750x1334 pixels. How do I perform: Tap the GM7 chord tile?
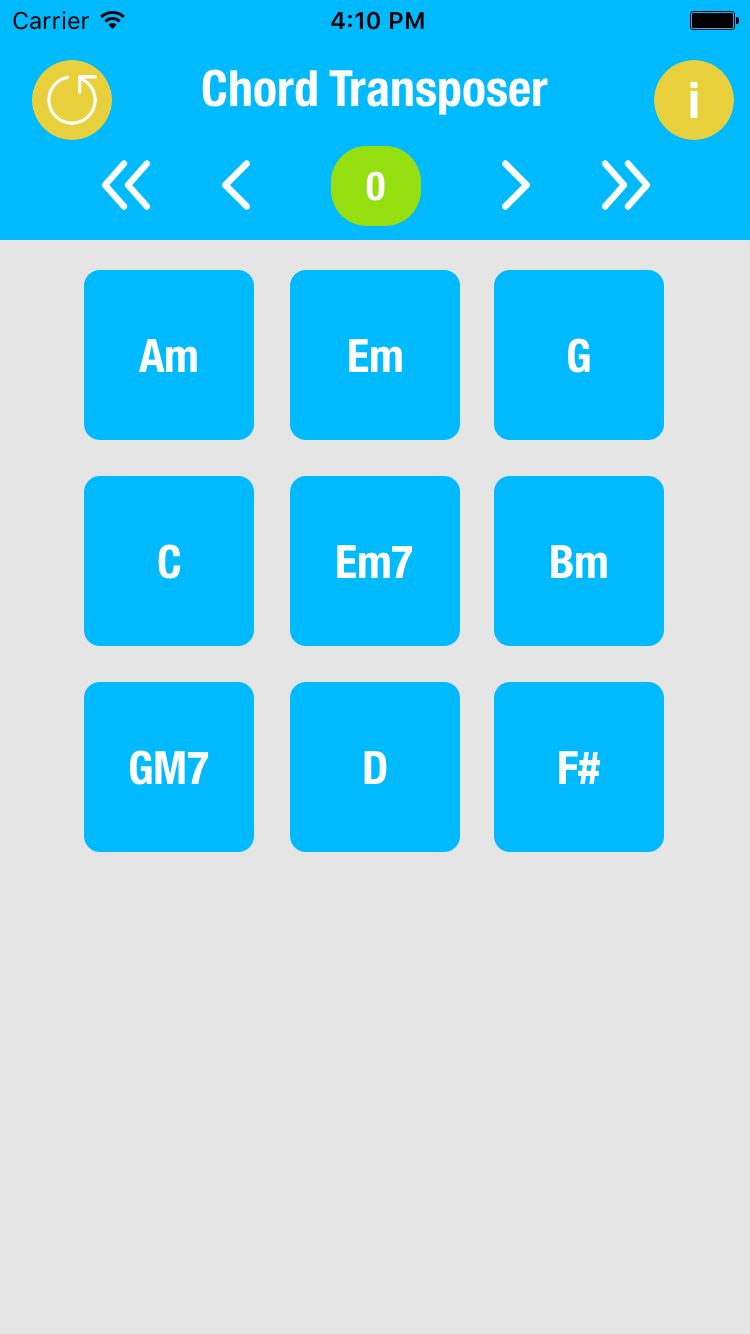tap(169, 767)
